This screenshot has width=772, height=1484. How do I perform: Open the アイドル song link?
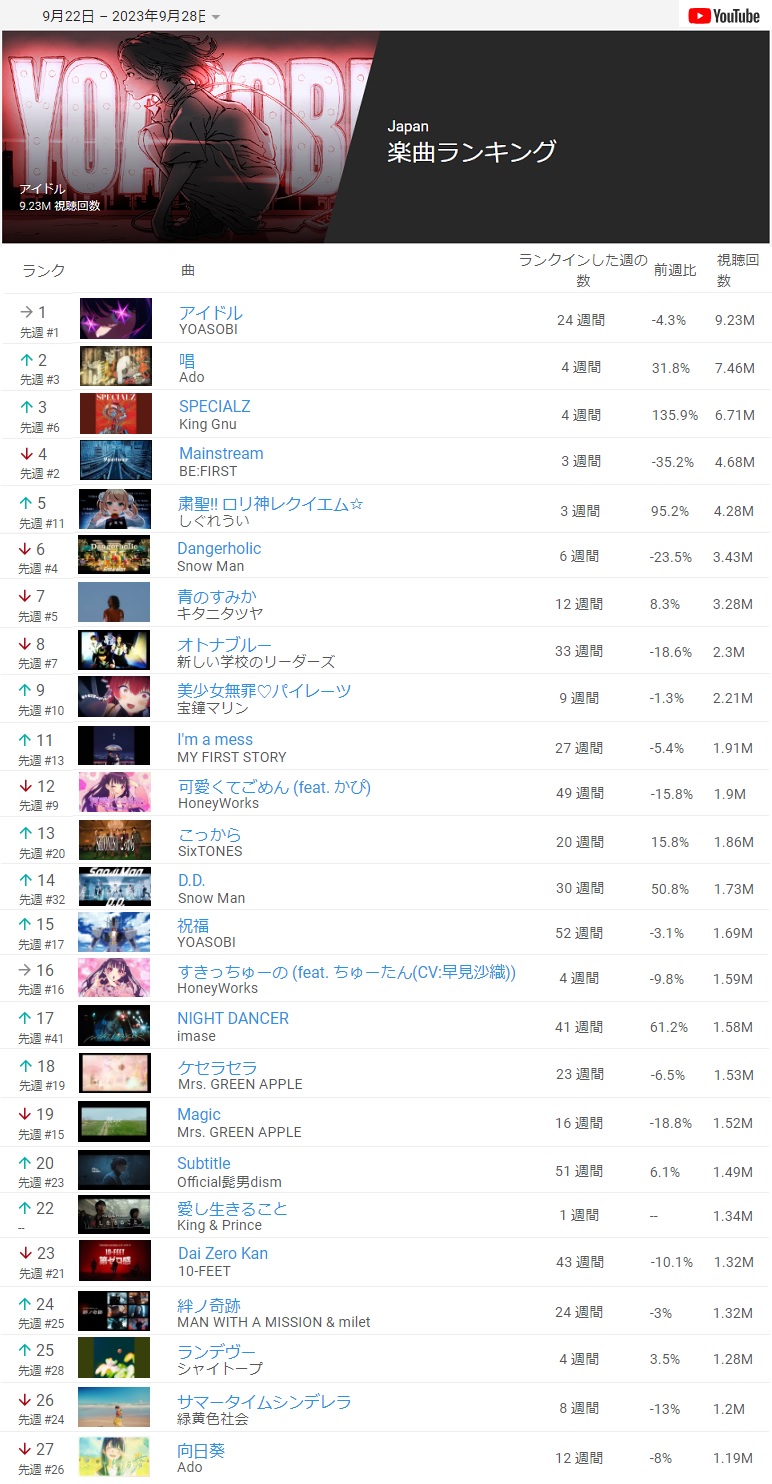(x=210, y=313)
